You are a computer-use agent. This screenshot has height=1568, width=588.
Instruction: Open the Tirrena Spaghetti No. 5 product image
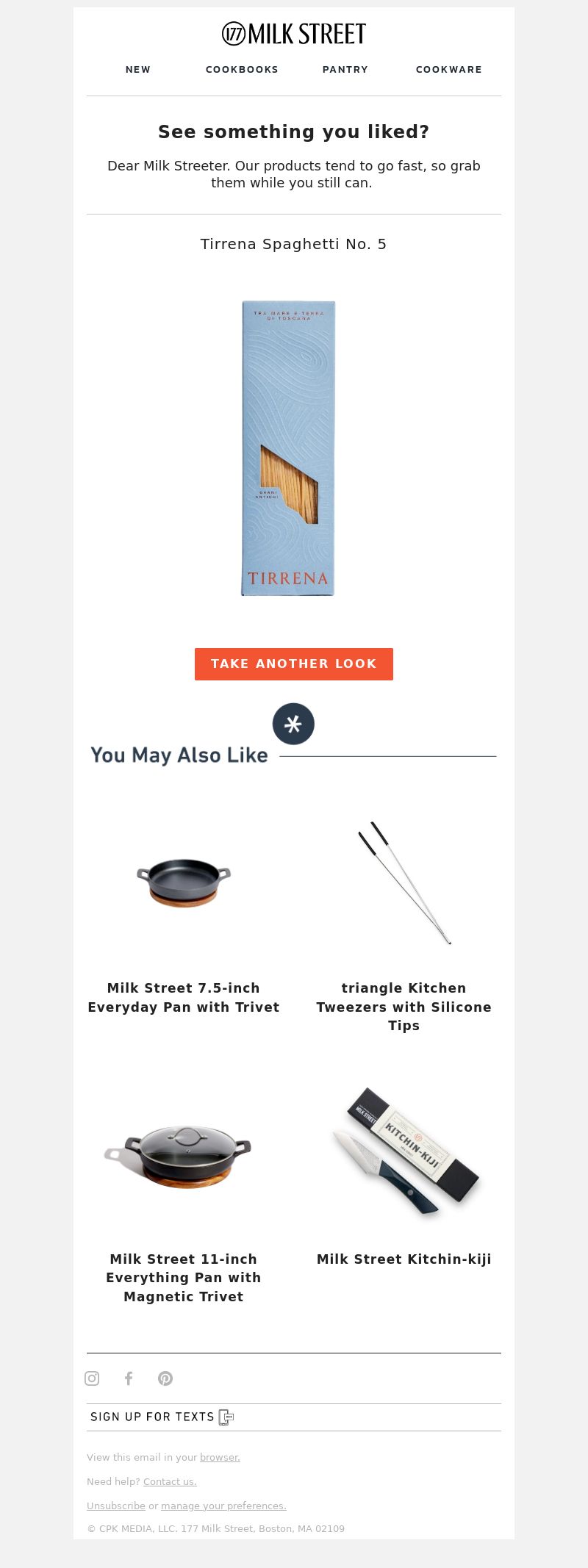pyautogui.click(x=288, y=448)
